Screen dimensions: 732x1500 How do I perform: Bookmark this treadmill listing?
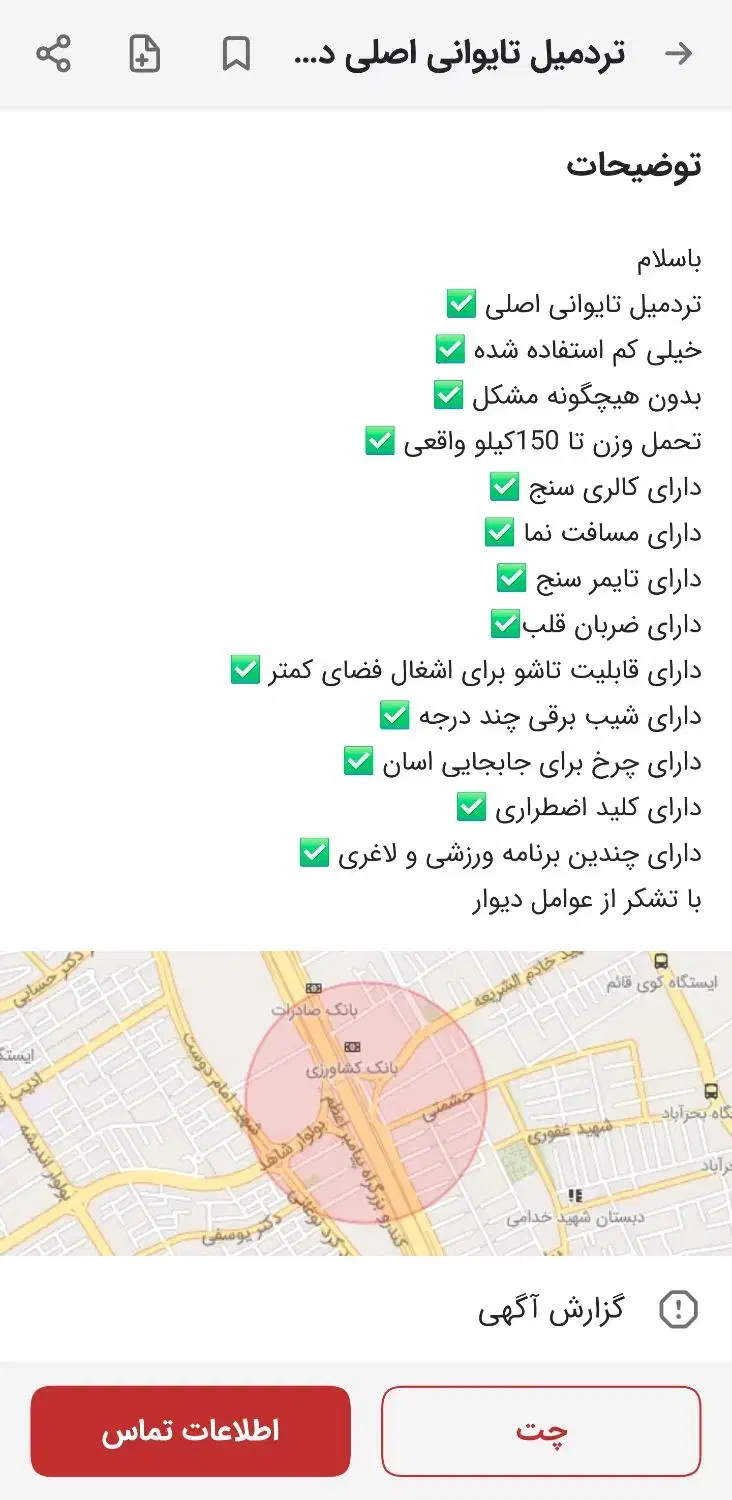coord(237,55)
